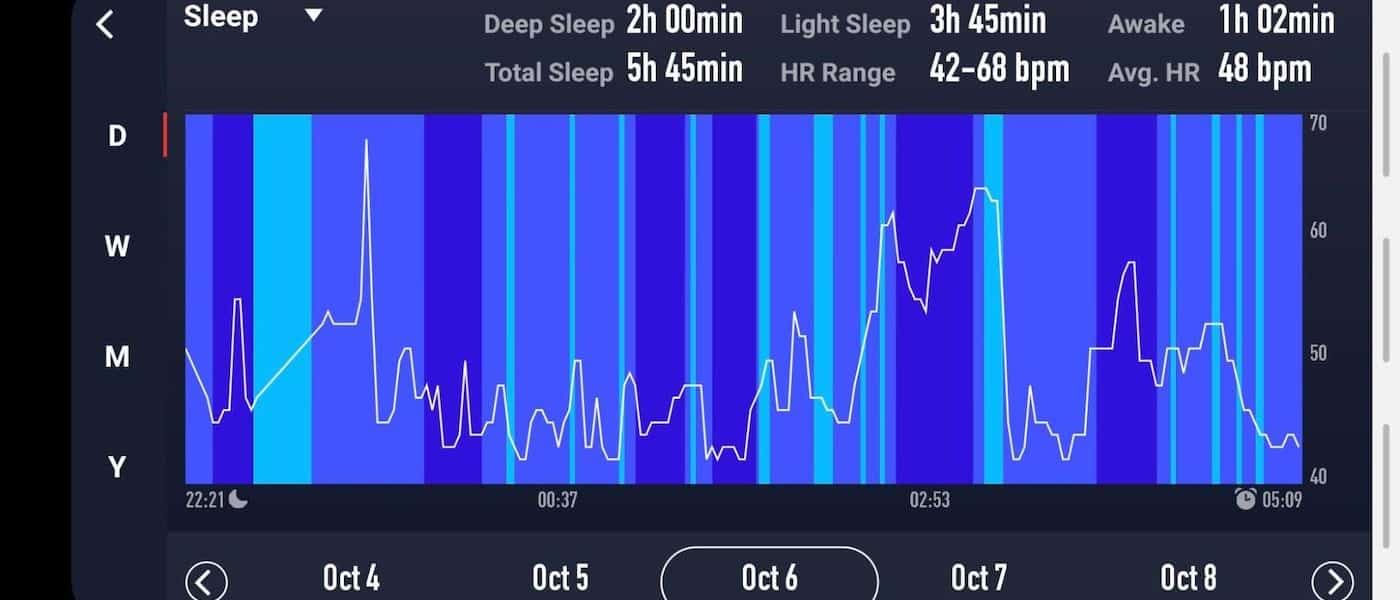Switch to the Y (year) view
Viewport: 1400px width, 600px height.
pos(117,466)
